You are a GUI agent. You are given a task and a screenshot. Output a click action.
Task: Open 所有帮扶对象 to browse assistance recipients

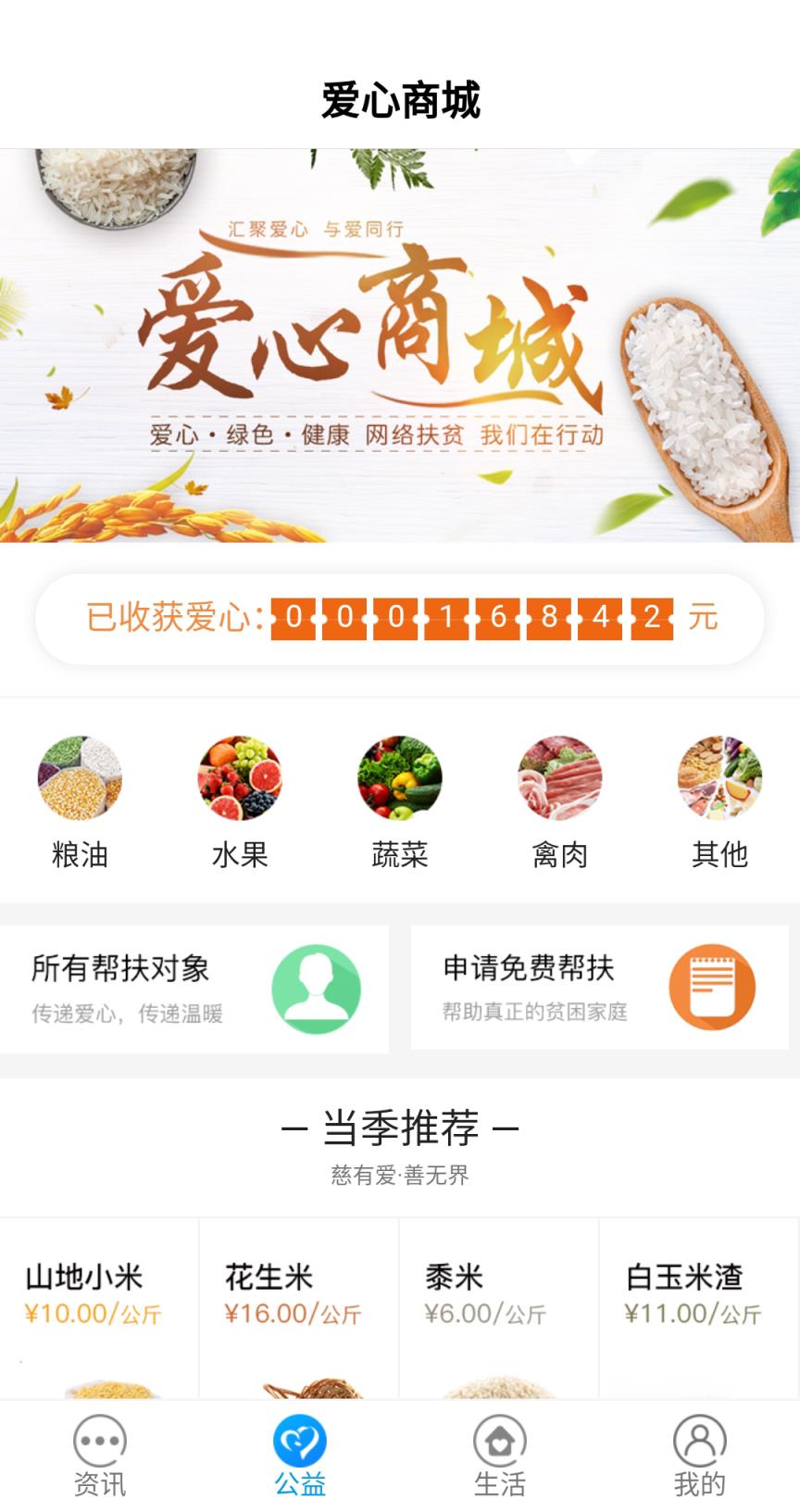pos(167,988)
